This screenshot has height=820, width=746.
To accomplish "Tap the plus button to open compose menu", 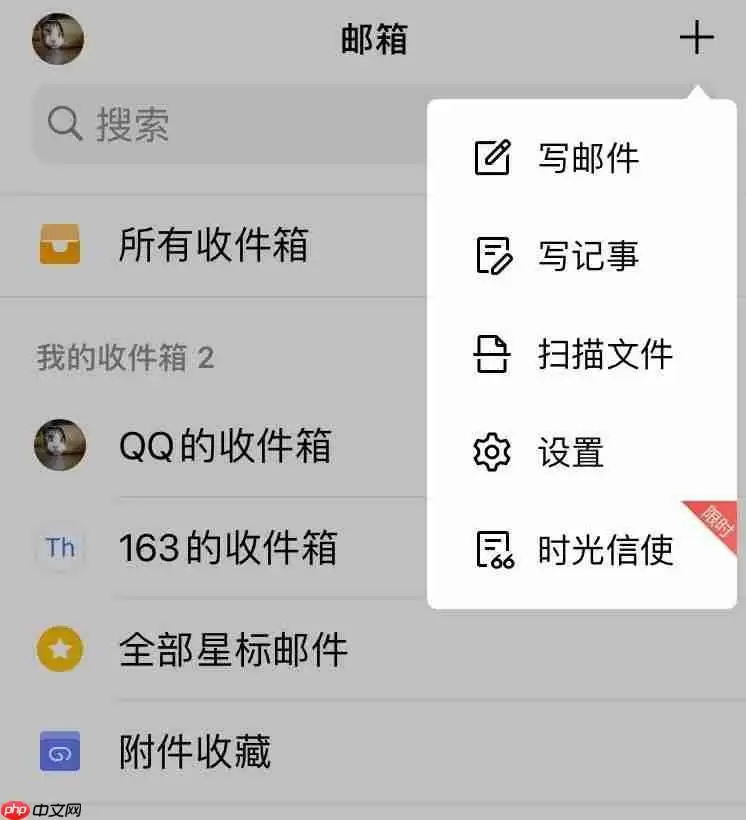I will click(697, 38).
